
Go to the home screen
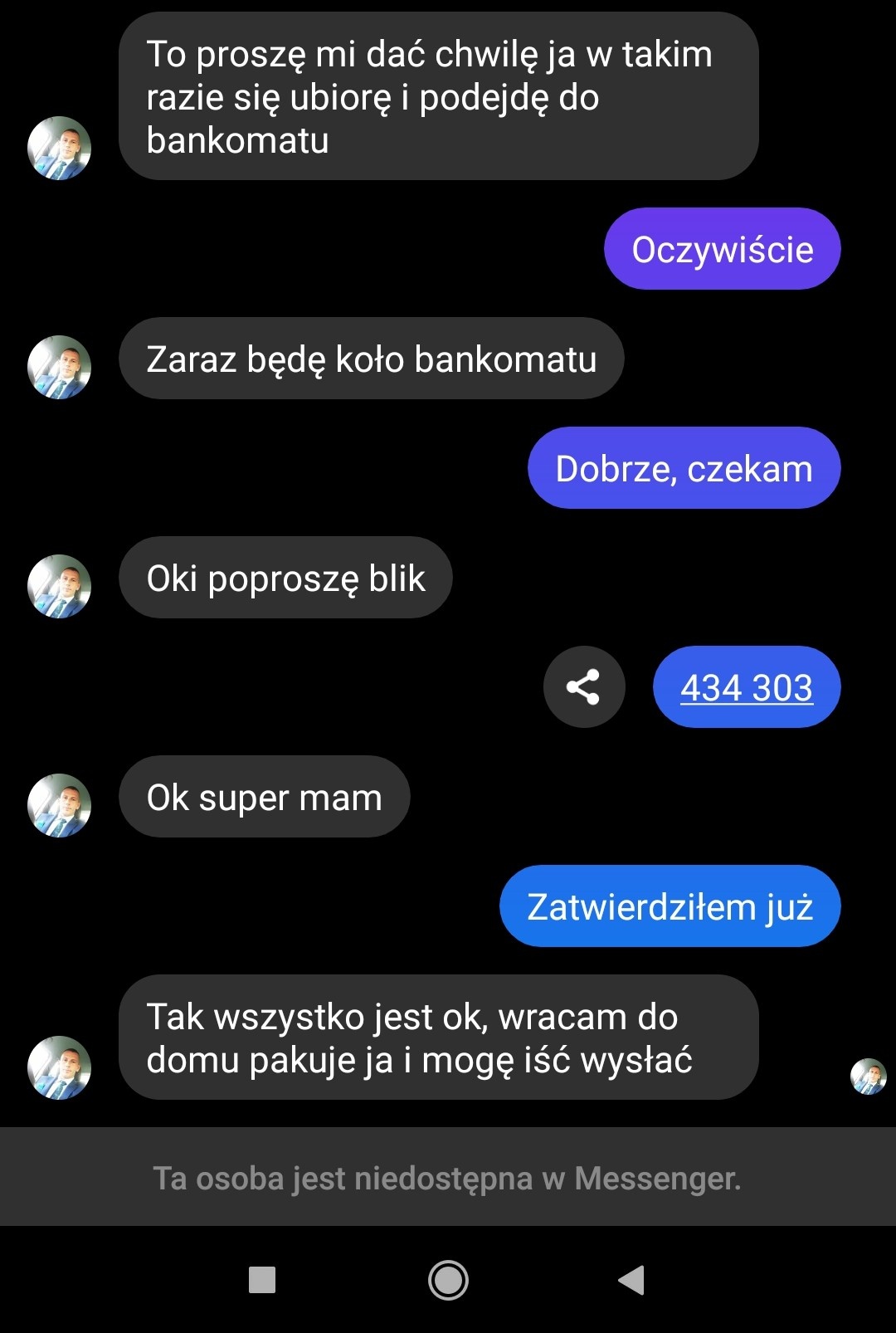(x=448, y=1280)
